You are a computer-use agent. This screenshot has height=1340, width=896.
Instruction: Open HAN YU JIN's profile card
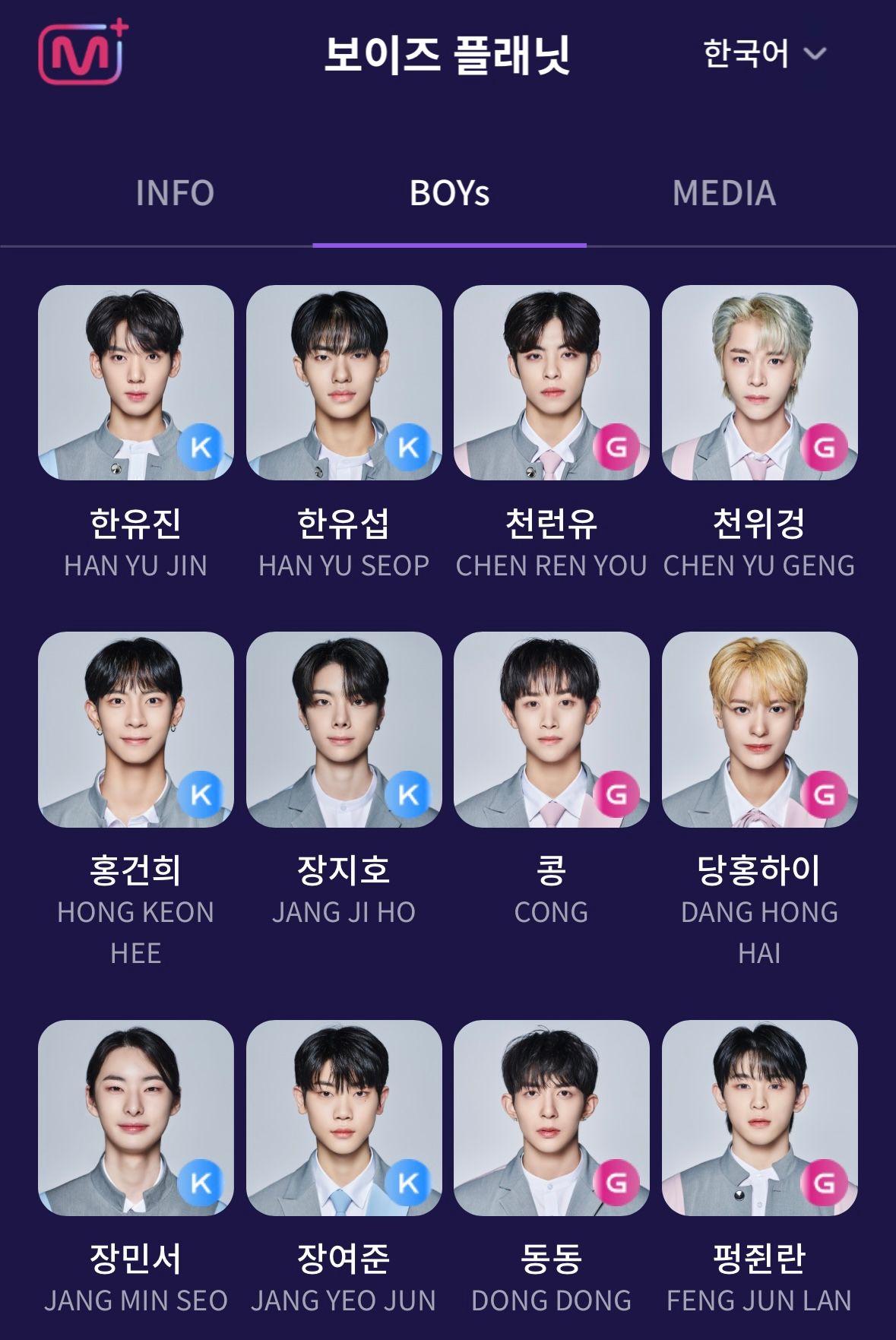136,383
